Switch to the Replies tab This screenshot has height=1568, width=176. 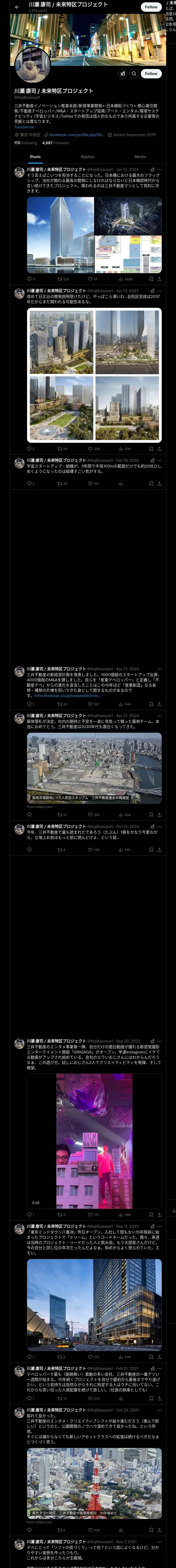[87, 157]
